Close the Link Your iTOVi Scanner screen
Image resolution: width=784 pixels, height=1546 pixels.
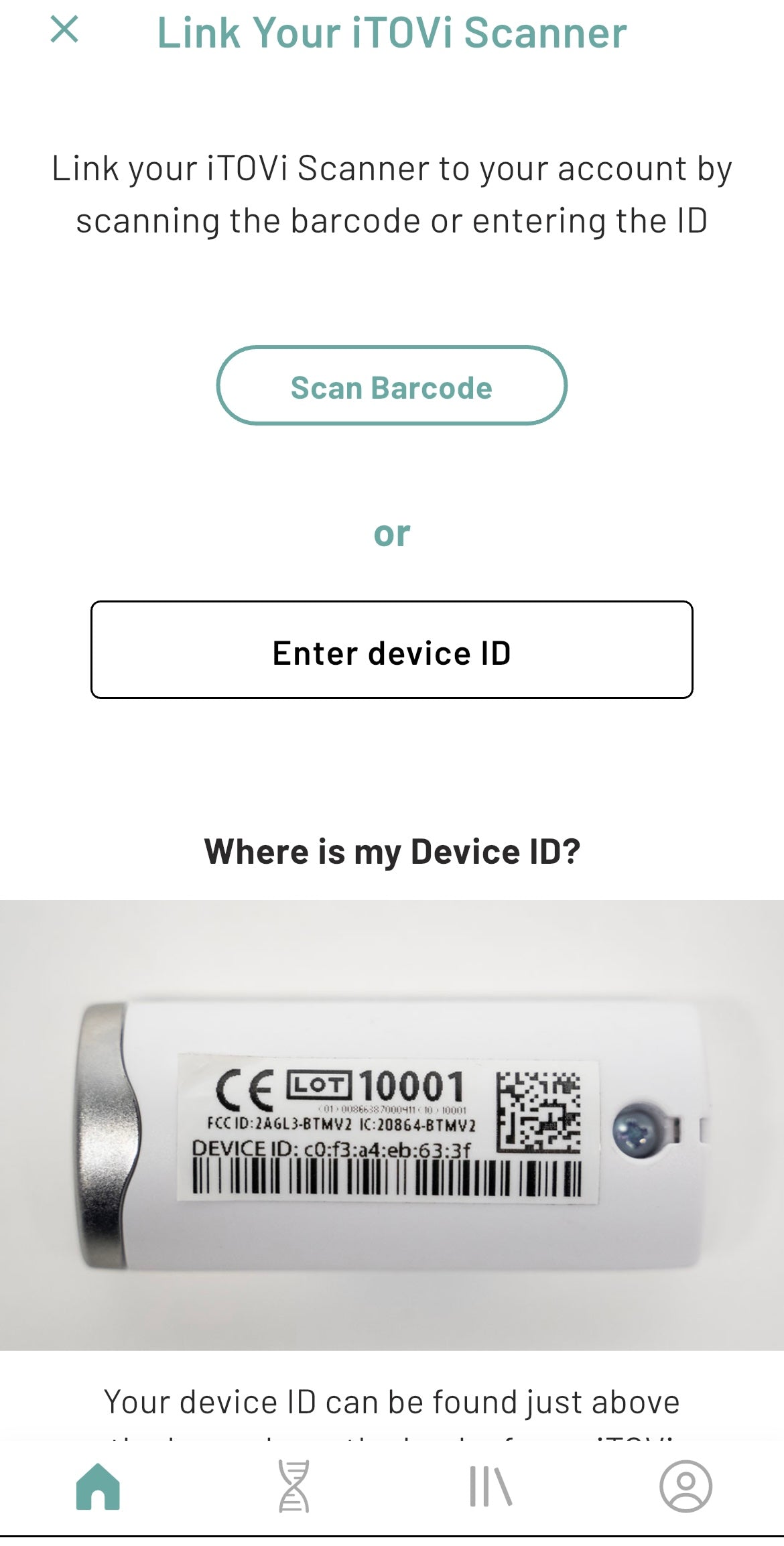[64, 30]
